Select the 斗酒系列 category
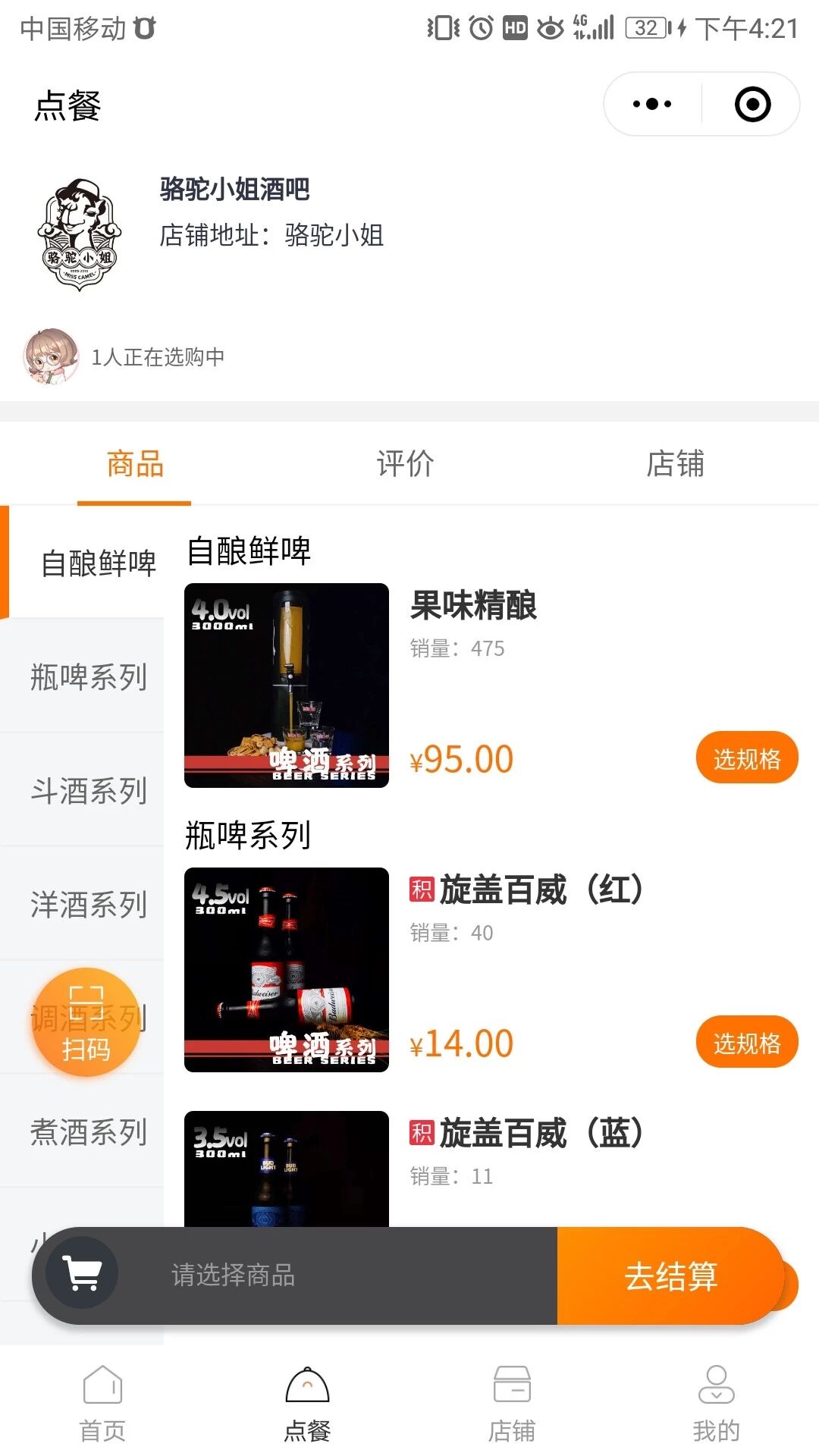The image size is (819, 1456). [89, 790]
